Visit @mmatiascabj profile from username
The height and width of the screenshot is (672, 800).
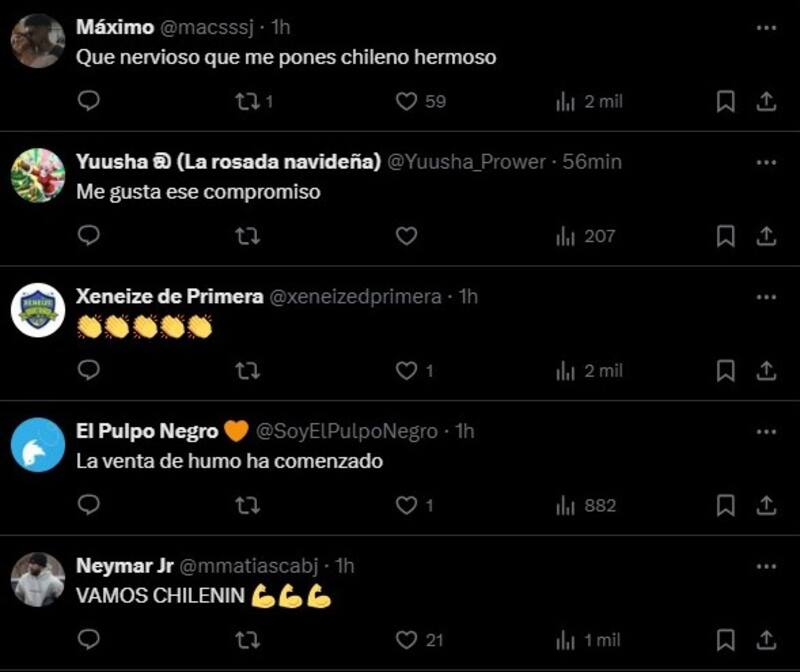tap(250, 566)
